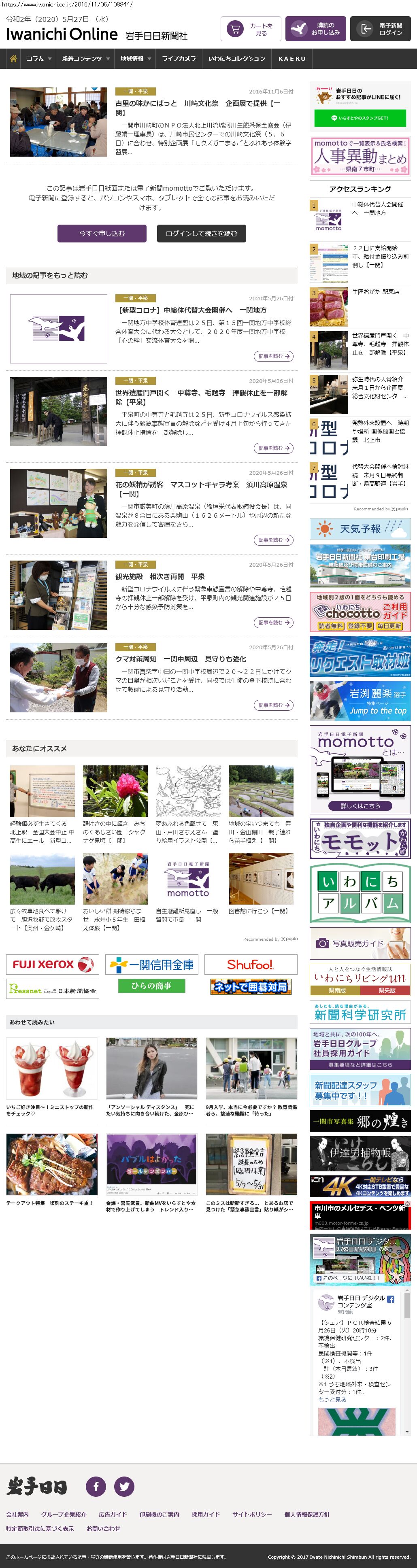Read the クマ対策周知 article

(x=273, y=705)
